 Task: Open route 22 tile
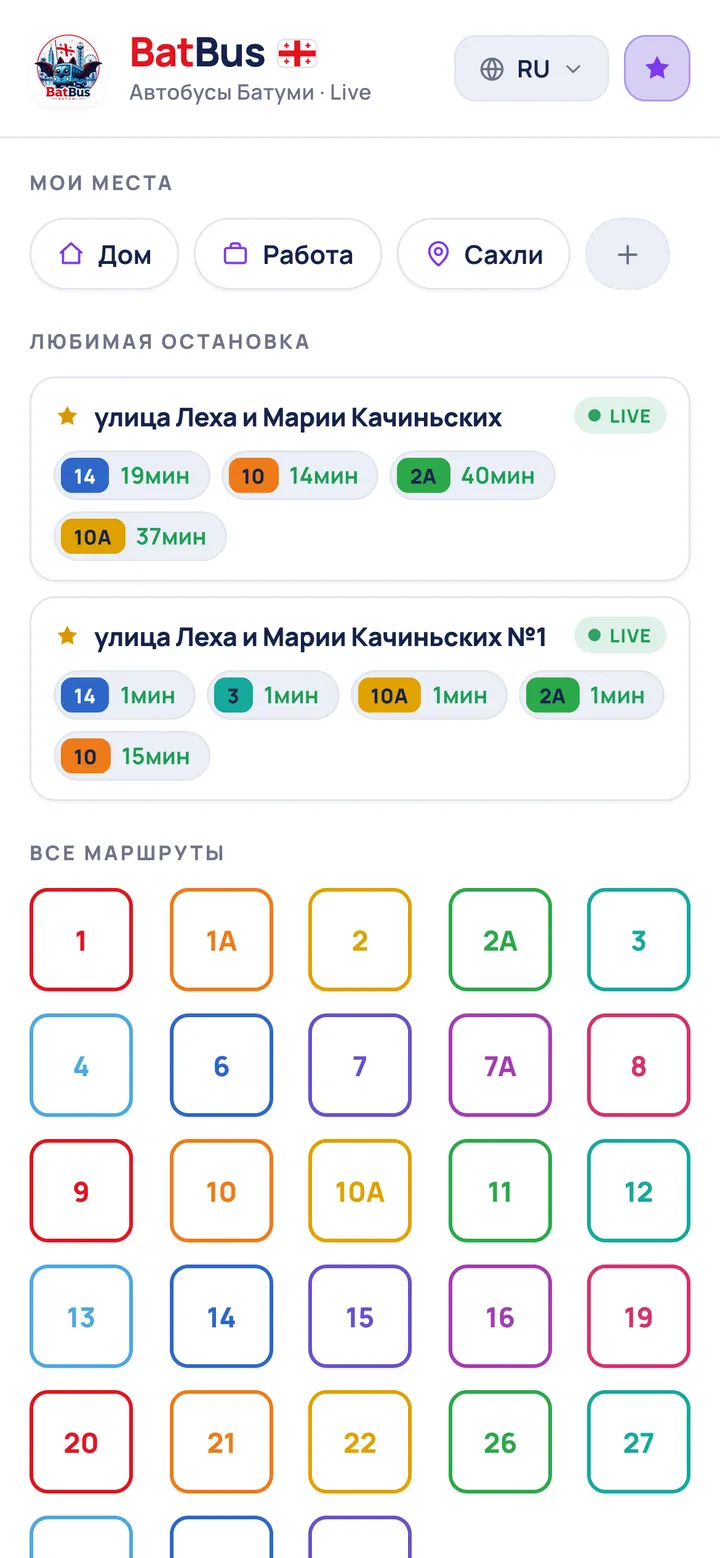[360, 1443]
